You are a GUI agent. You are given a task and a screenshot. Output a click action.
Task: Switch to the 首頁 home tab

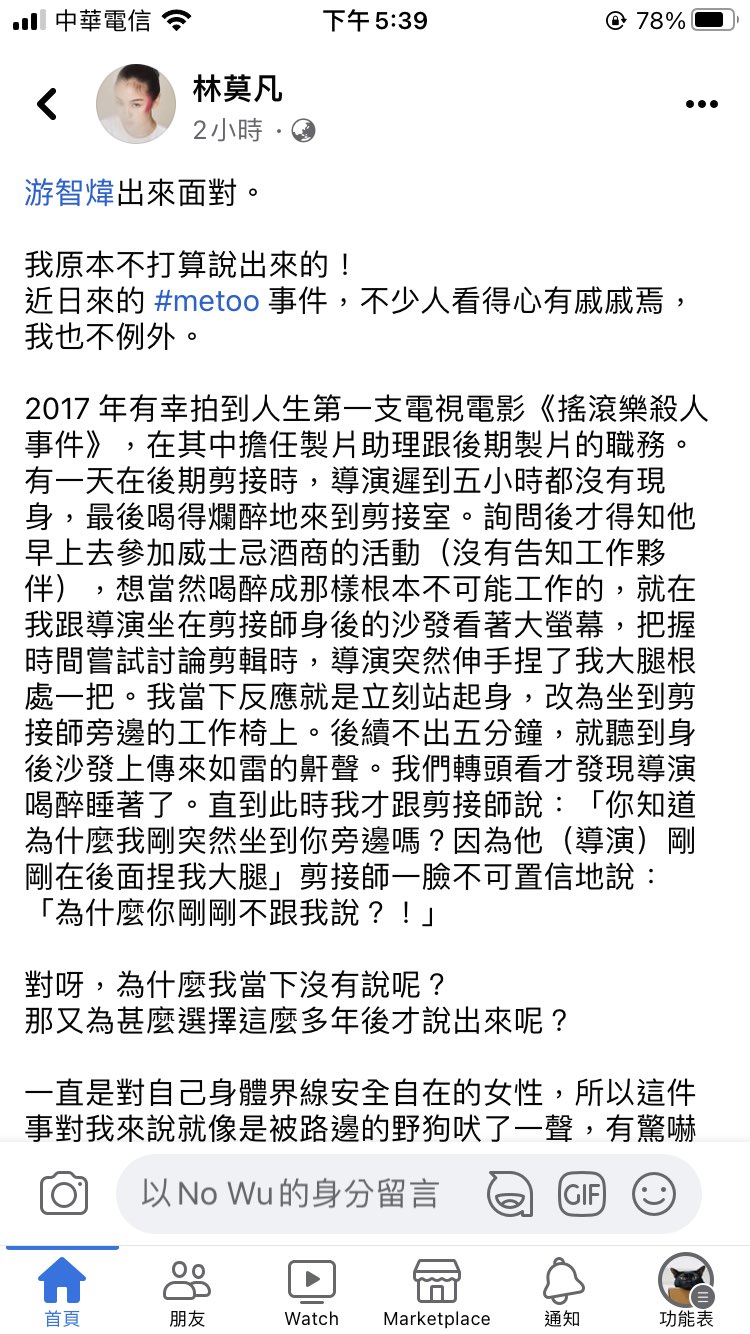click(62, 1292)
